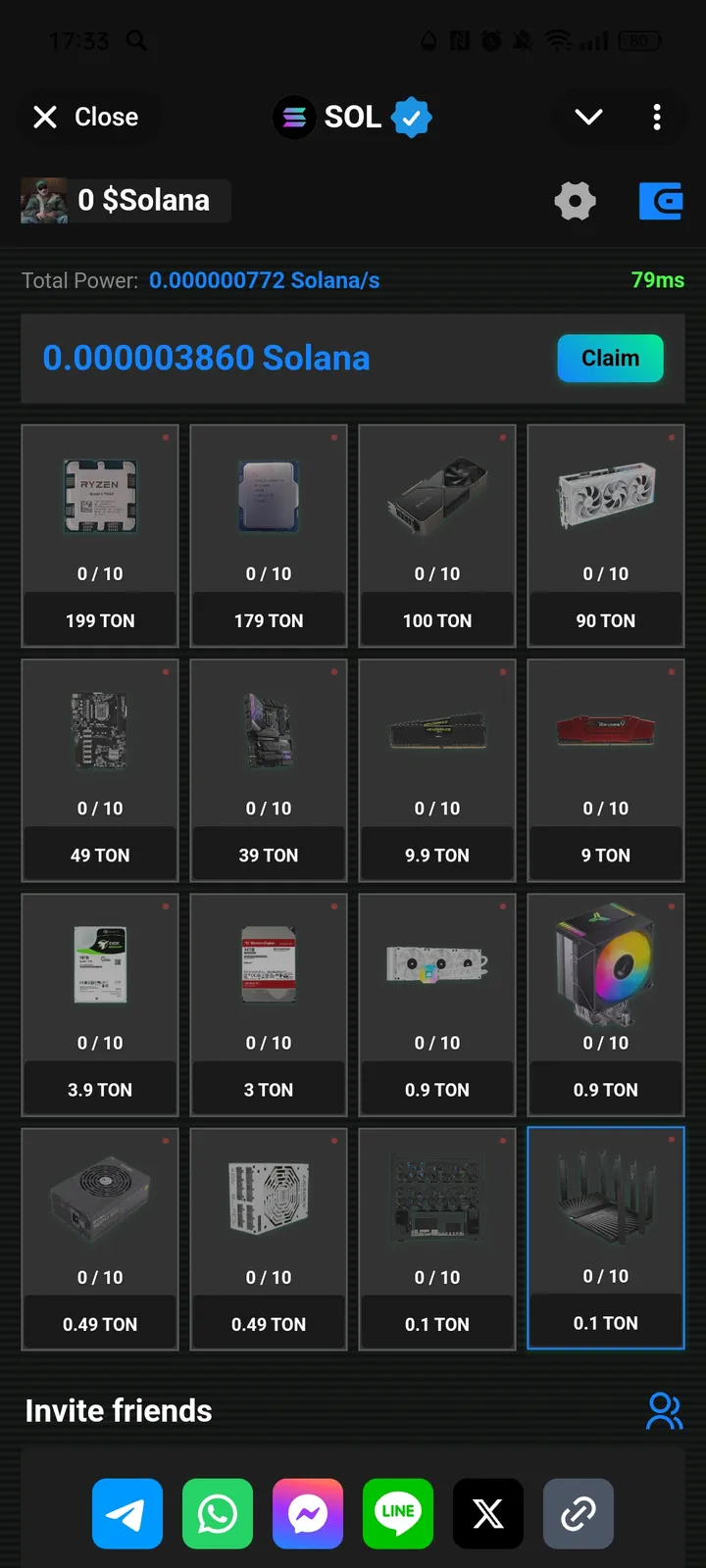Viewport: 706px width, 1568px height.
Task: Click the SOL verified badge
Action: 412,117
